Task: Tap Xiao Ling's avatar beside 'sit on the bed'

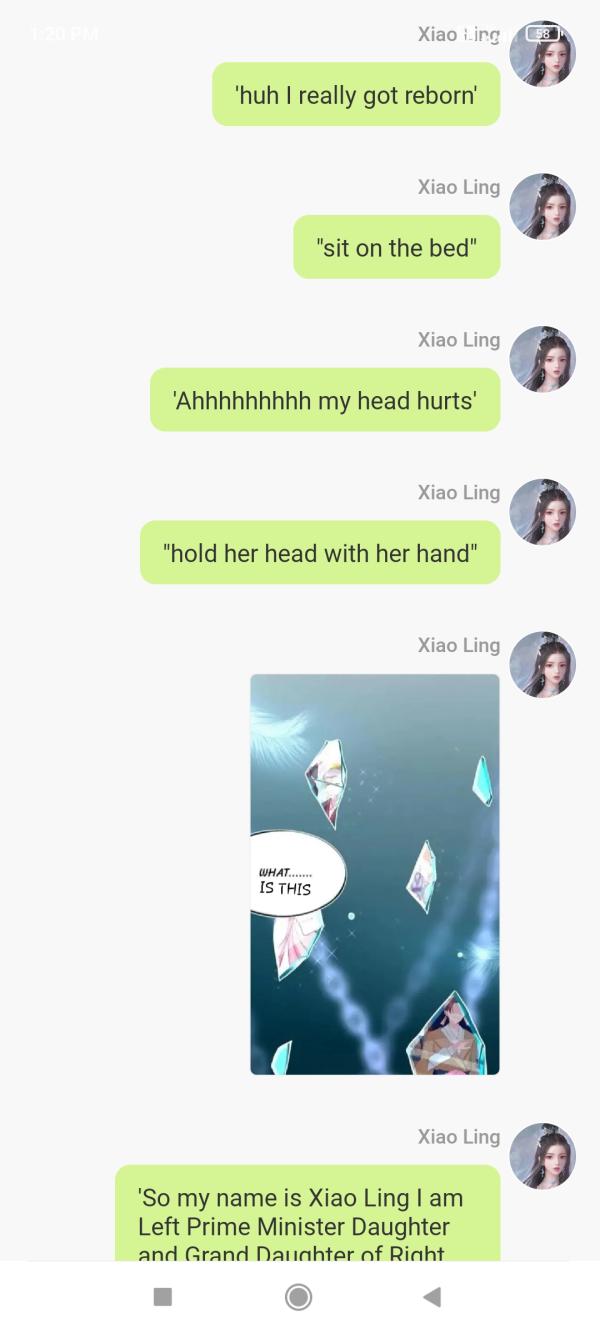Action: click(542, 207)
